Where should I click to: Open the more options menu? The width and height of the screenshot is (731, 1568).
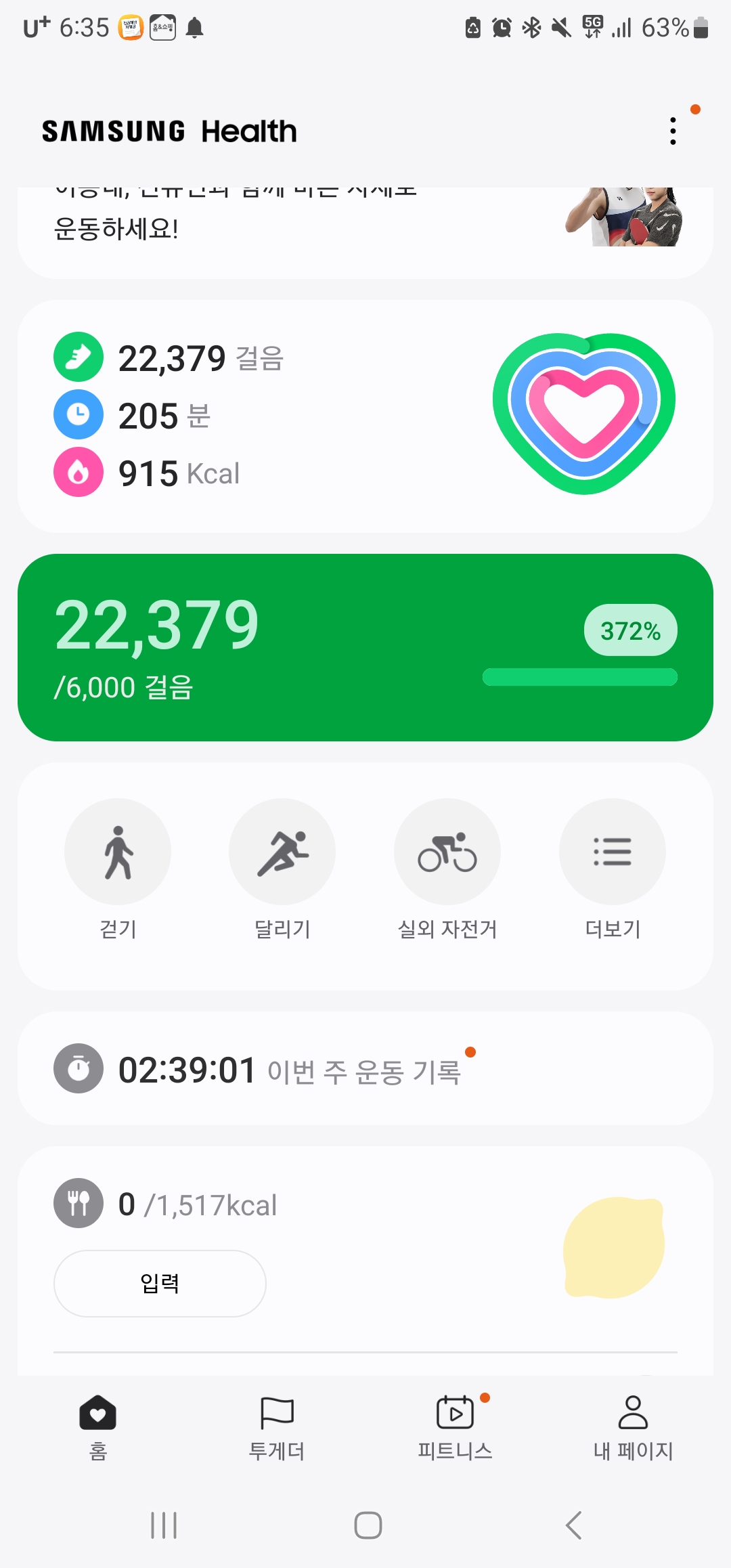coord(673,131)
